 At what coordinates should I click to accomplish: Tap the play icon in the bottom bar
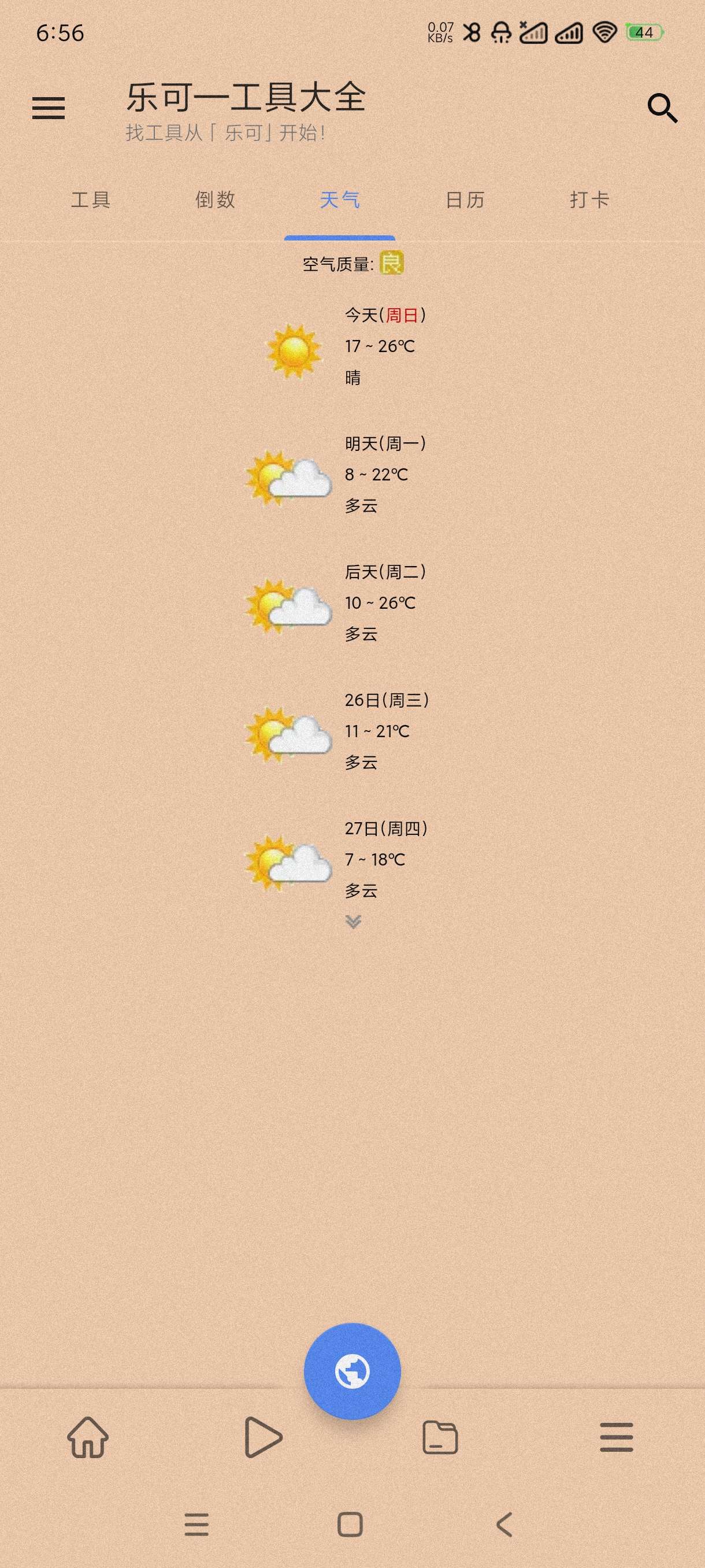pyautogui.click(x=263, y=1438)
